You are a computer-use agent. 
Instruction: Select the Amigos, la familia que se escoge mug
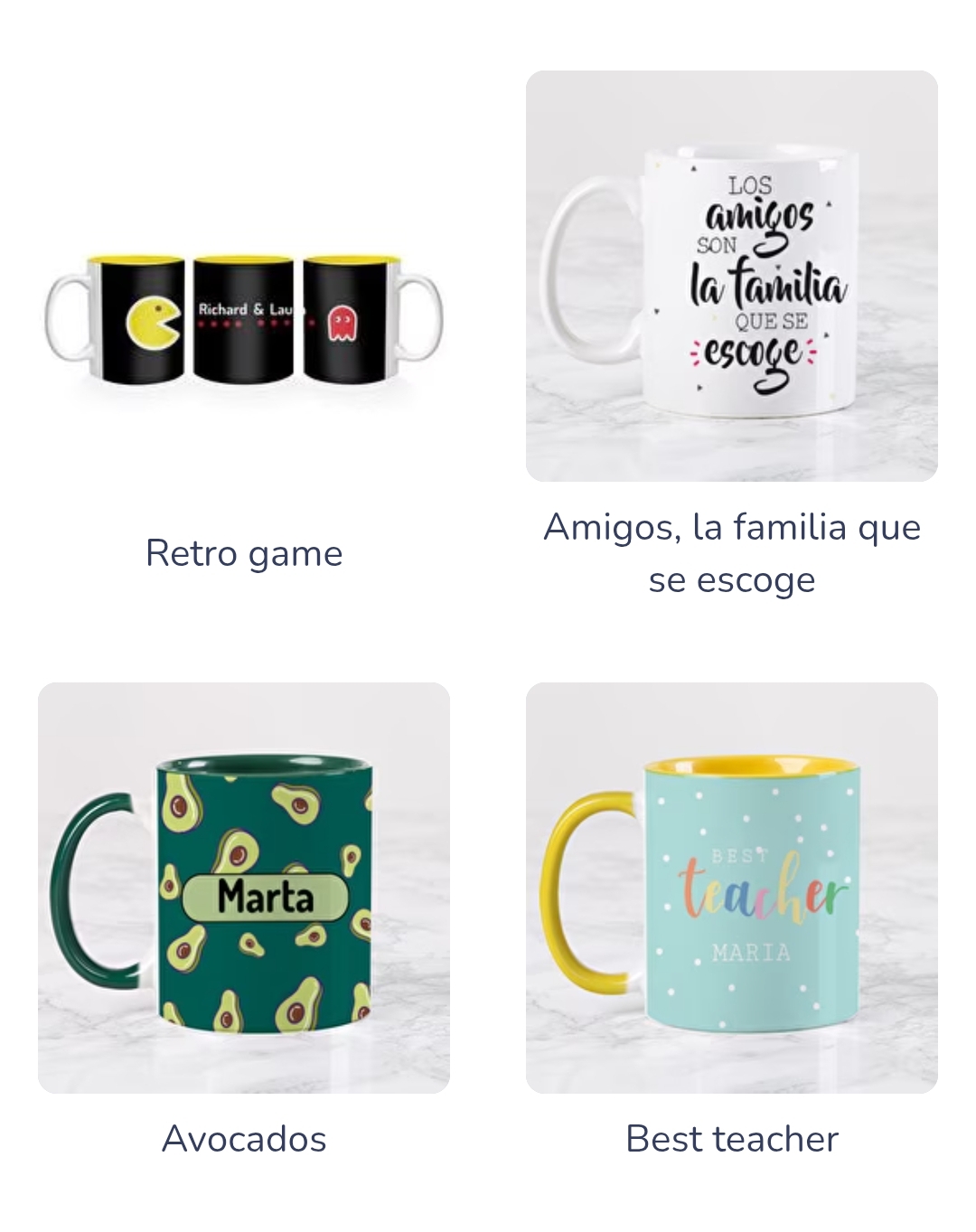(x=731, y=277)
